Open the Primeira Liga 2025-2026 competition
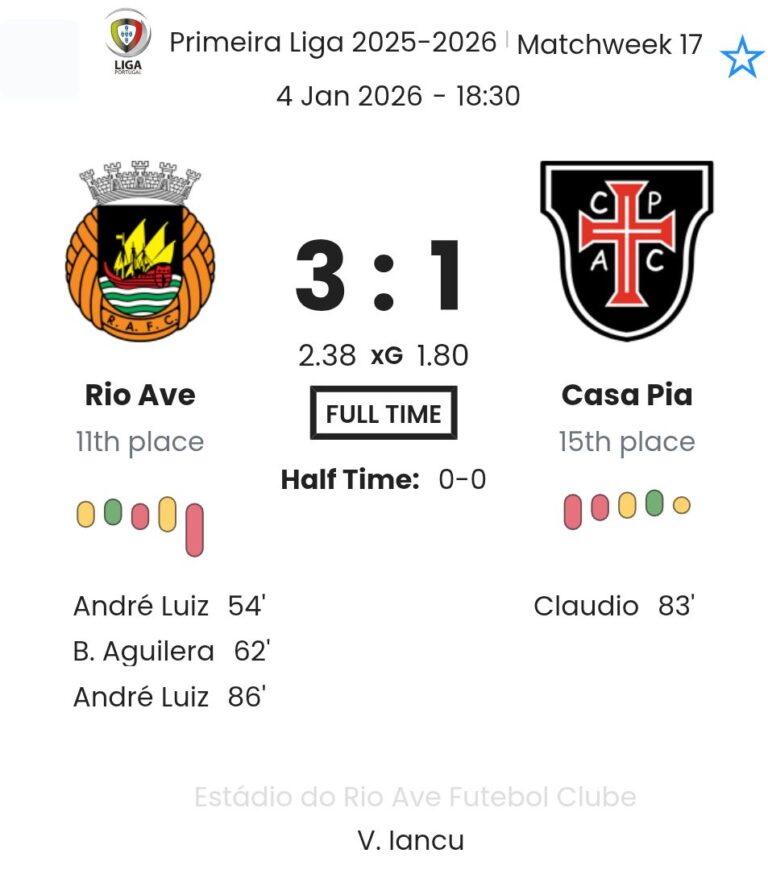 click(332, 43)
